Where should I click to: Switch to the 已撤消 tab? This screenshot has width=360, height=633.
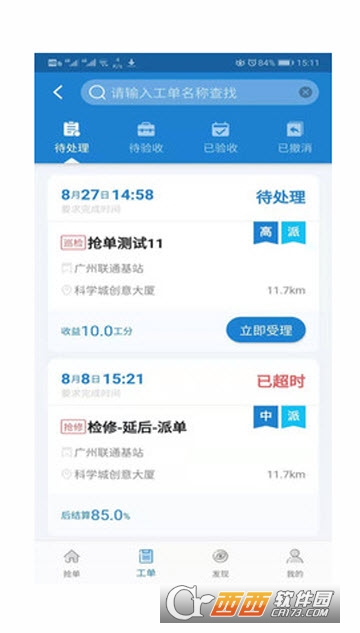click(295, 138)
